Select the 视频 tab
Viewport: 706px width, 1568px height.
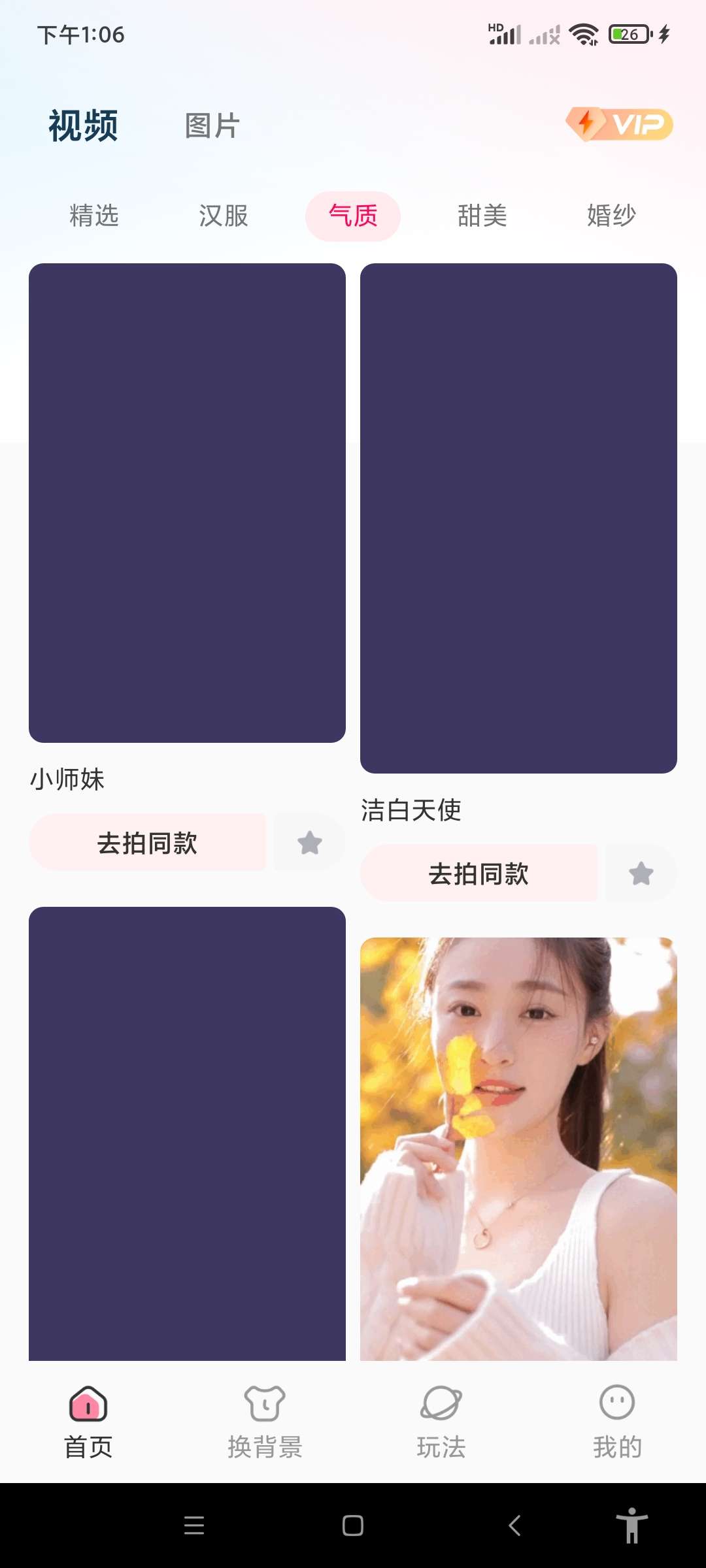[83, 125]
